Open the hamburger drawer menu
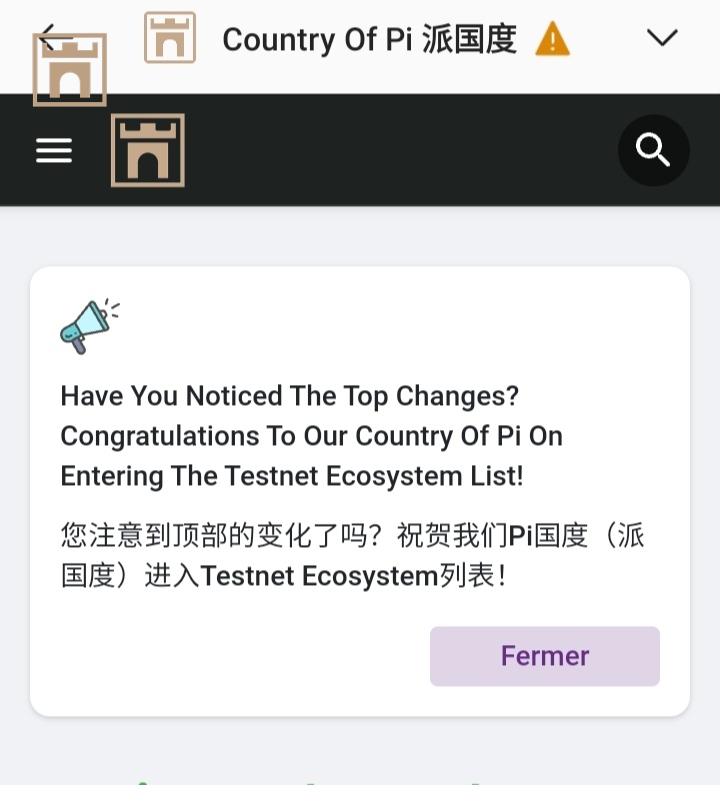This screenshot has height=785, width=720. click(x=54, y=150)
